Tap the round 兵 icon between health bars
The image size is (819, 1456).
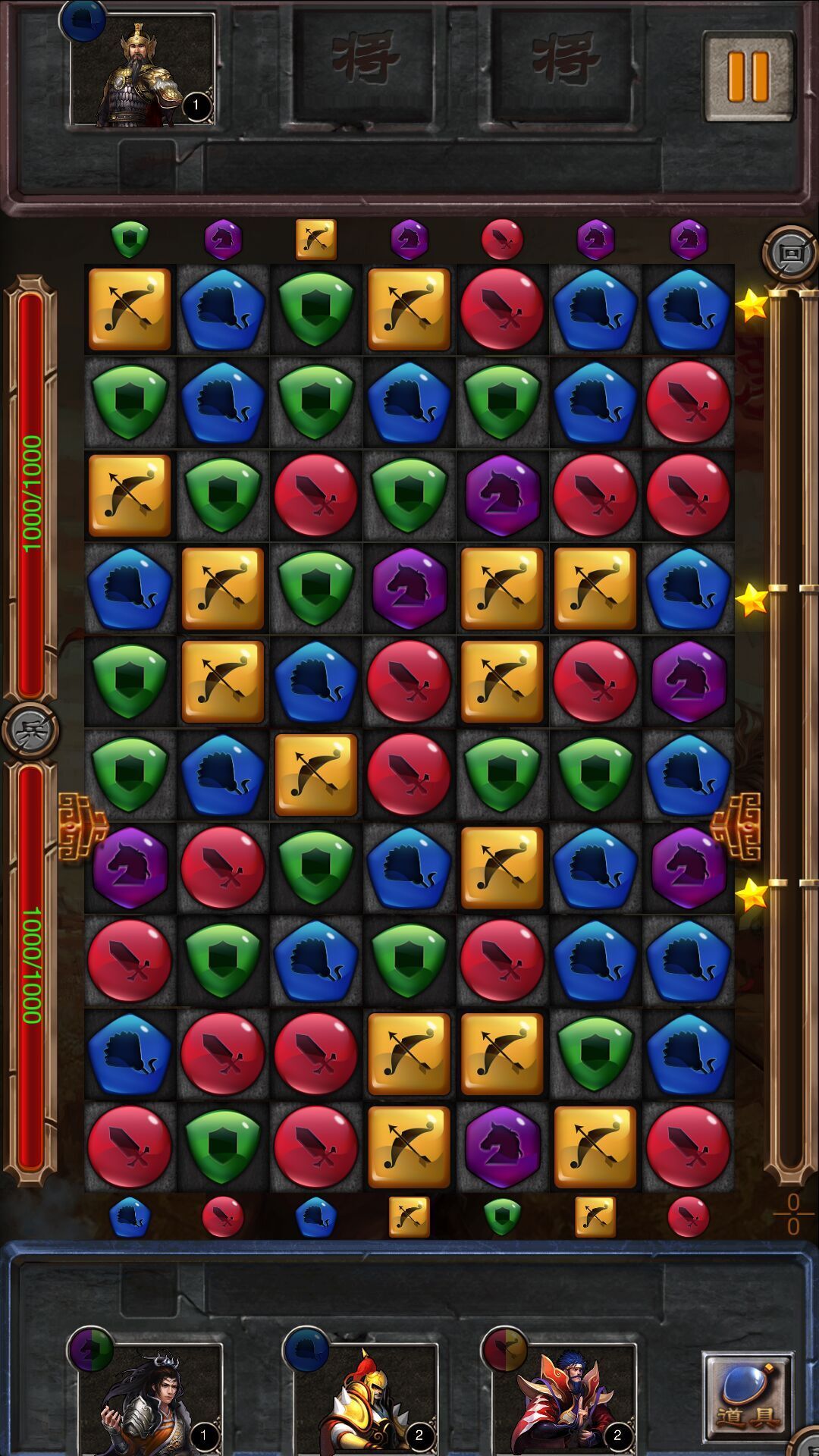(30, 731)
